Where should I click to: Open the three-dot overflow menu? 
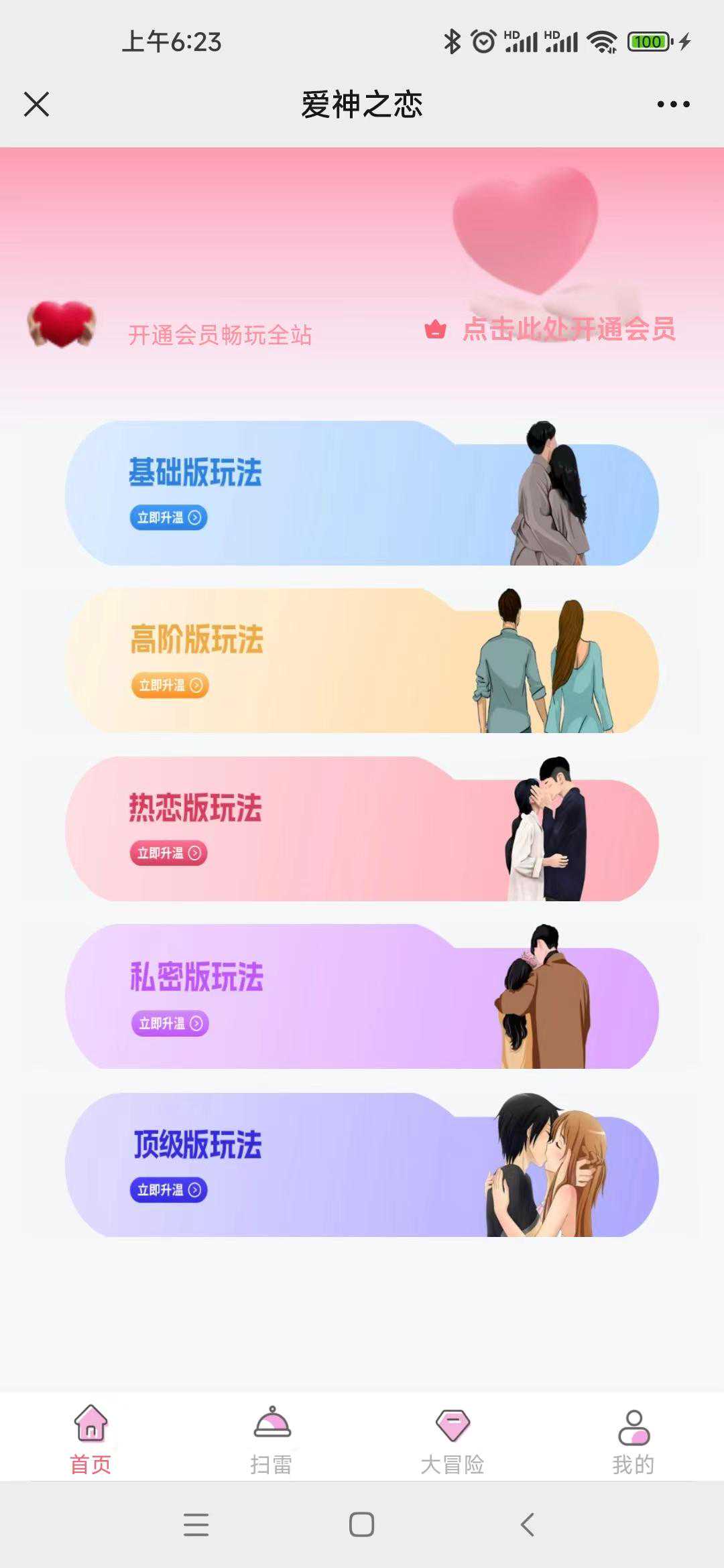pyautogui.click(x=673, y=105)
